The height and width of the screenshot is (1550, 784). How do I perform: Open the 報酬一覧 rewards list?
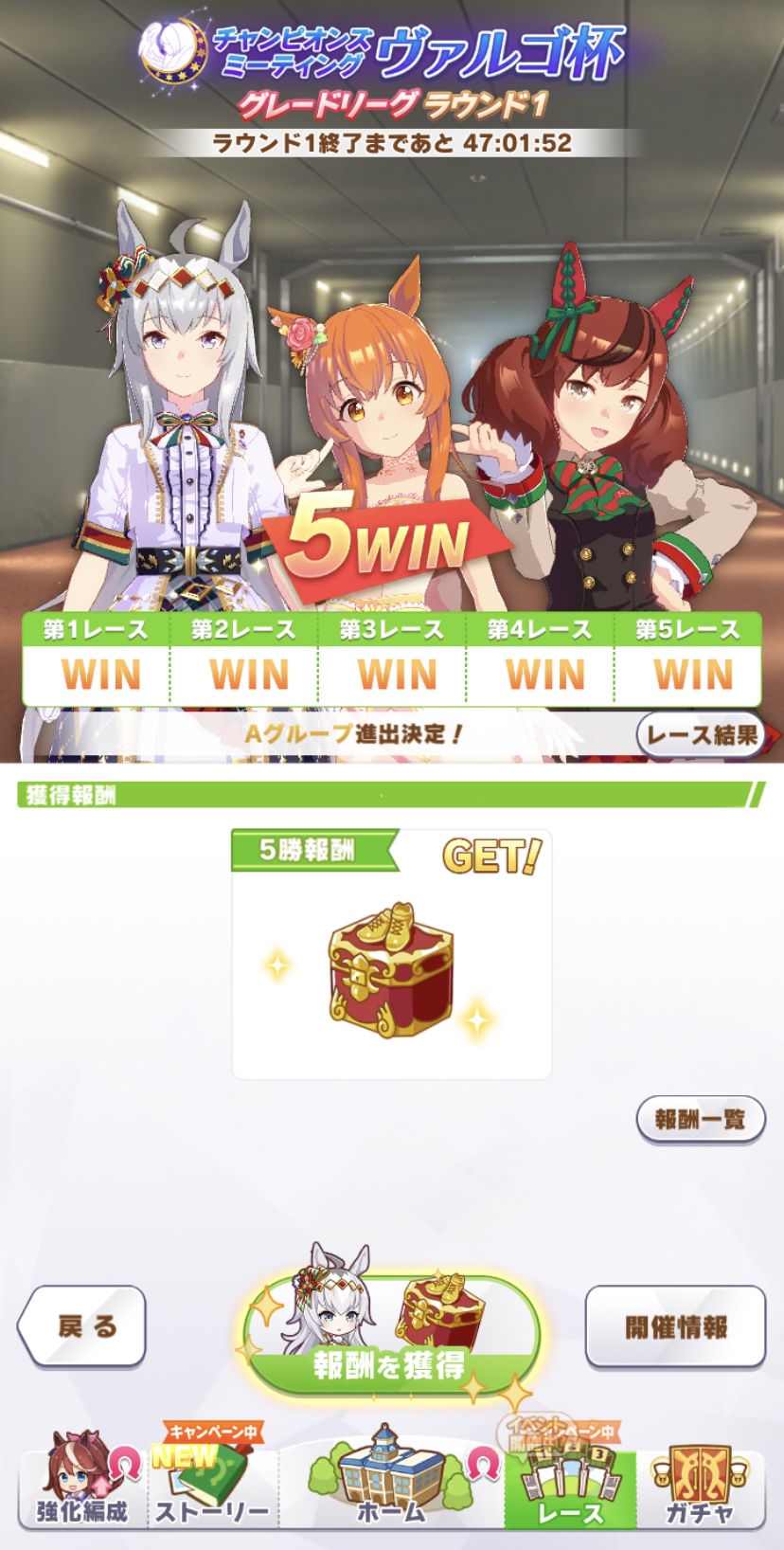[x=700, y=1120]
